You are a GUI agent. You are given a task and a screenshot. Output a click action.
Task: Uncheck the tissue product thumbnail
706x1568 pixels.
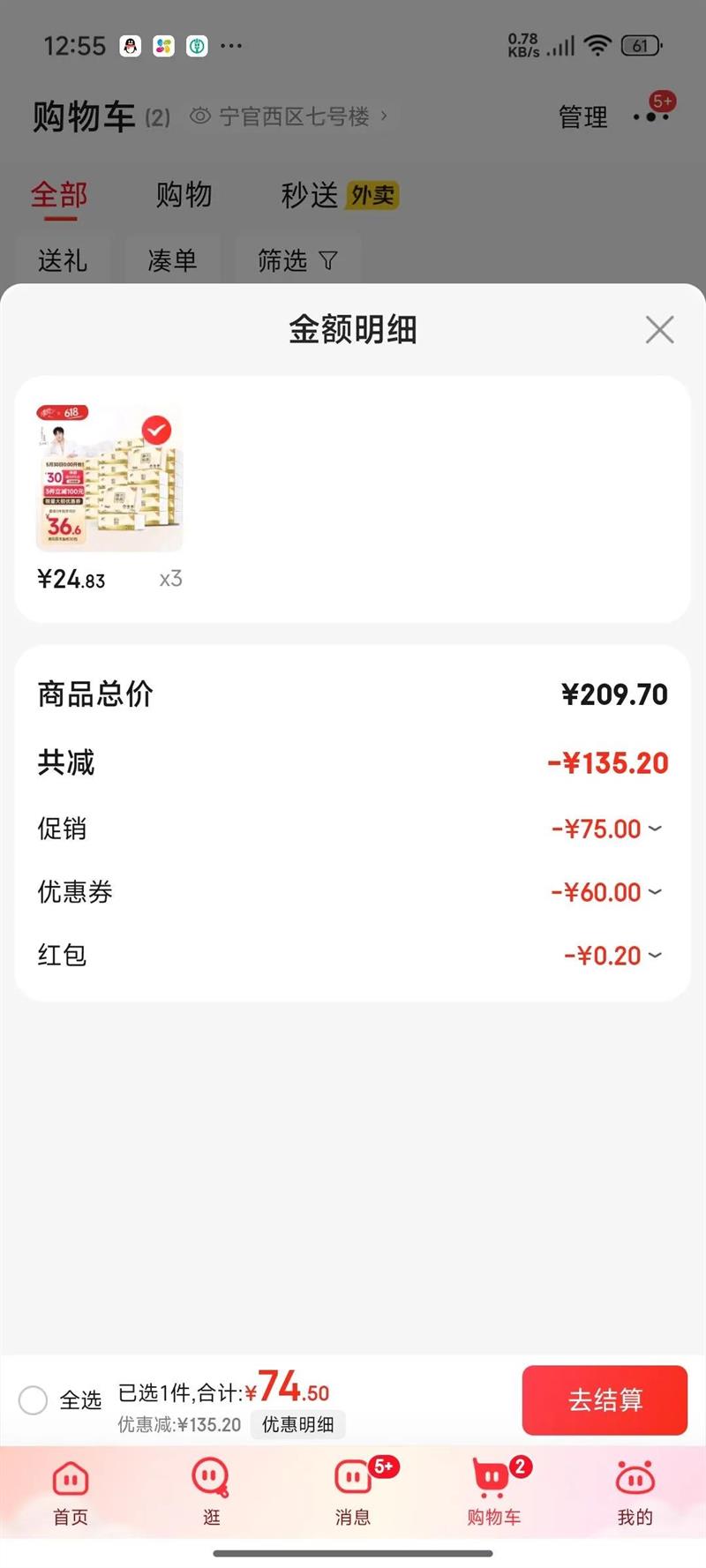156,430
